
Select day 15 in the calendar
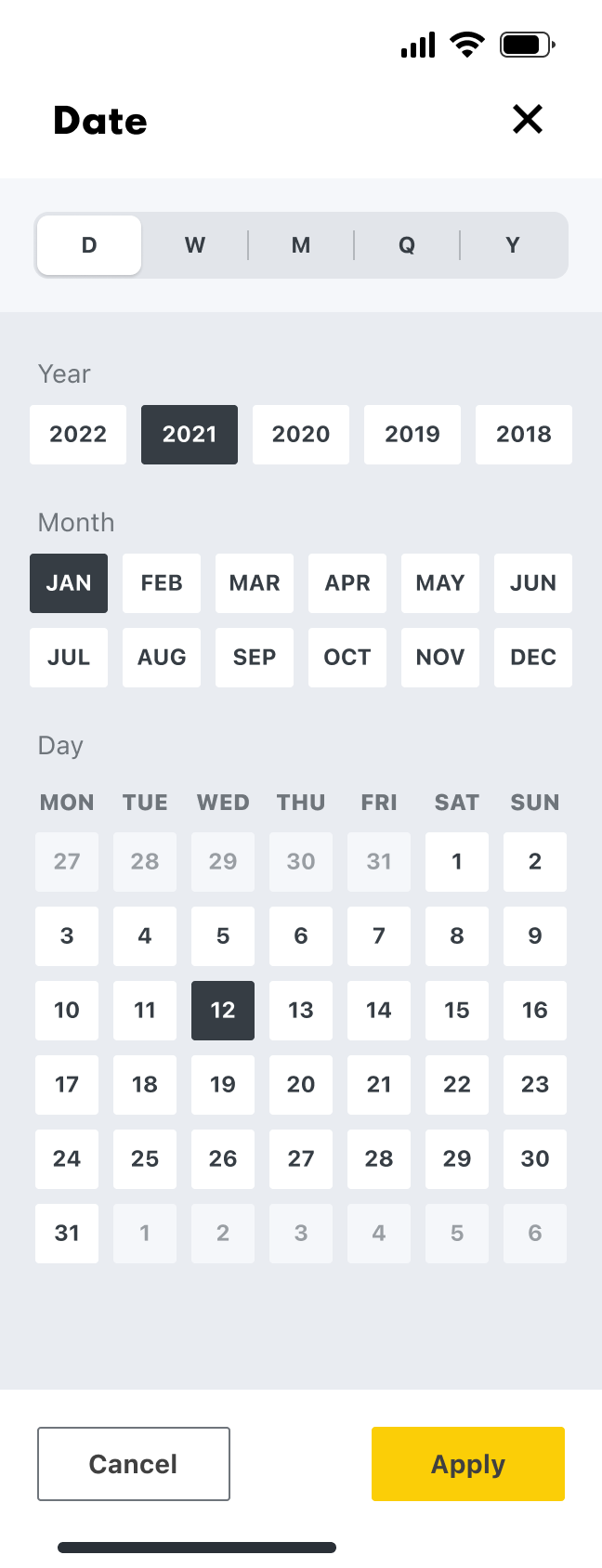[457, 1010]
